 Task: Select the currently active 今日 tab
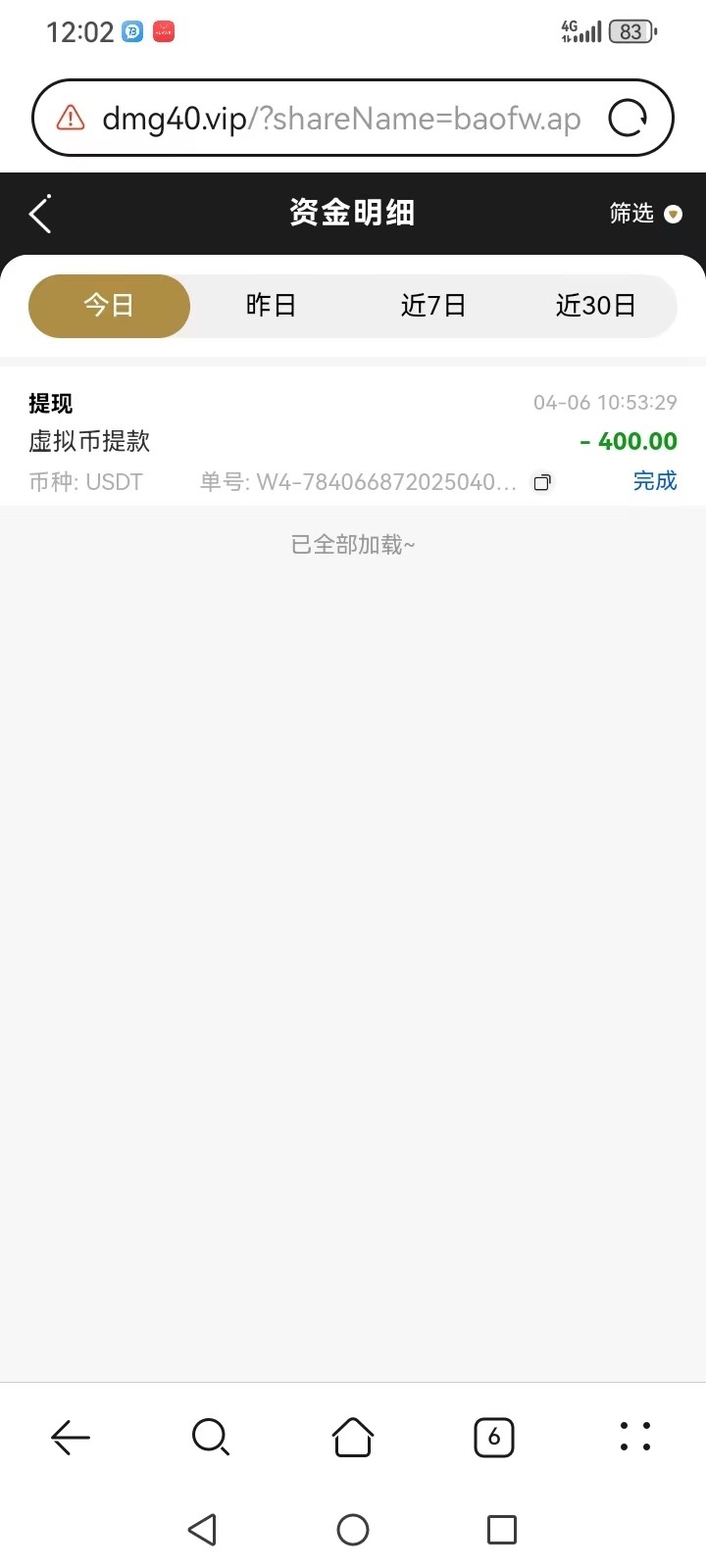(x=109, y=306)
